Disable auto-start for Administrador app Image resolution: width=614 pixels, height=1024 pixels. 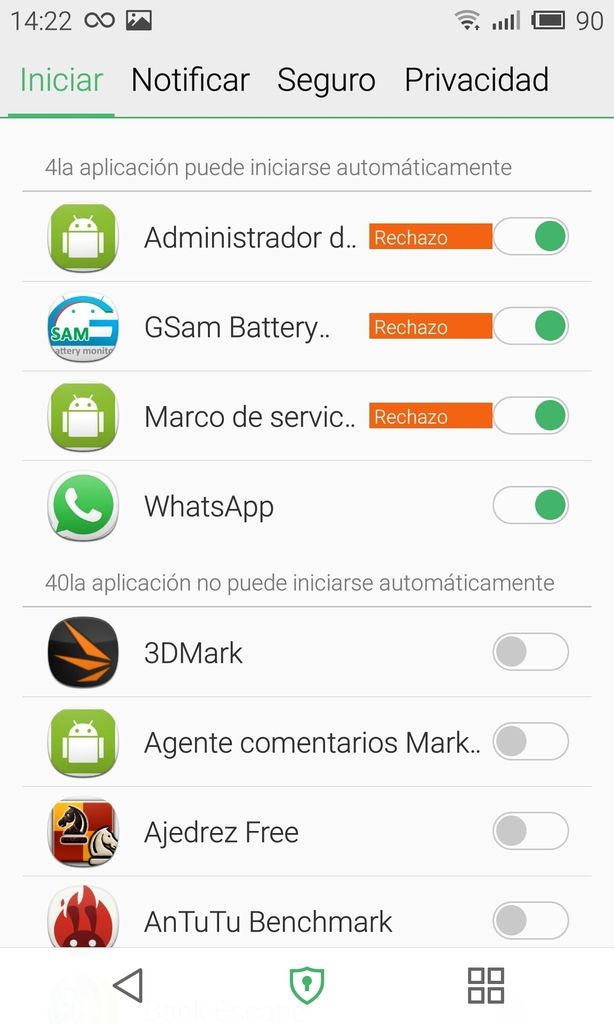530,237
